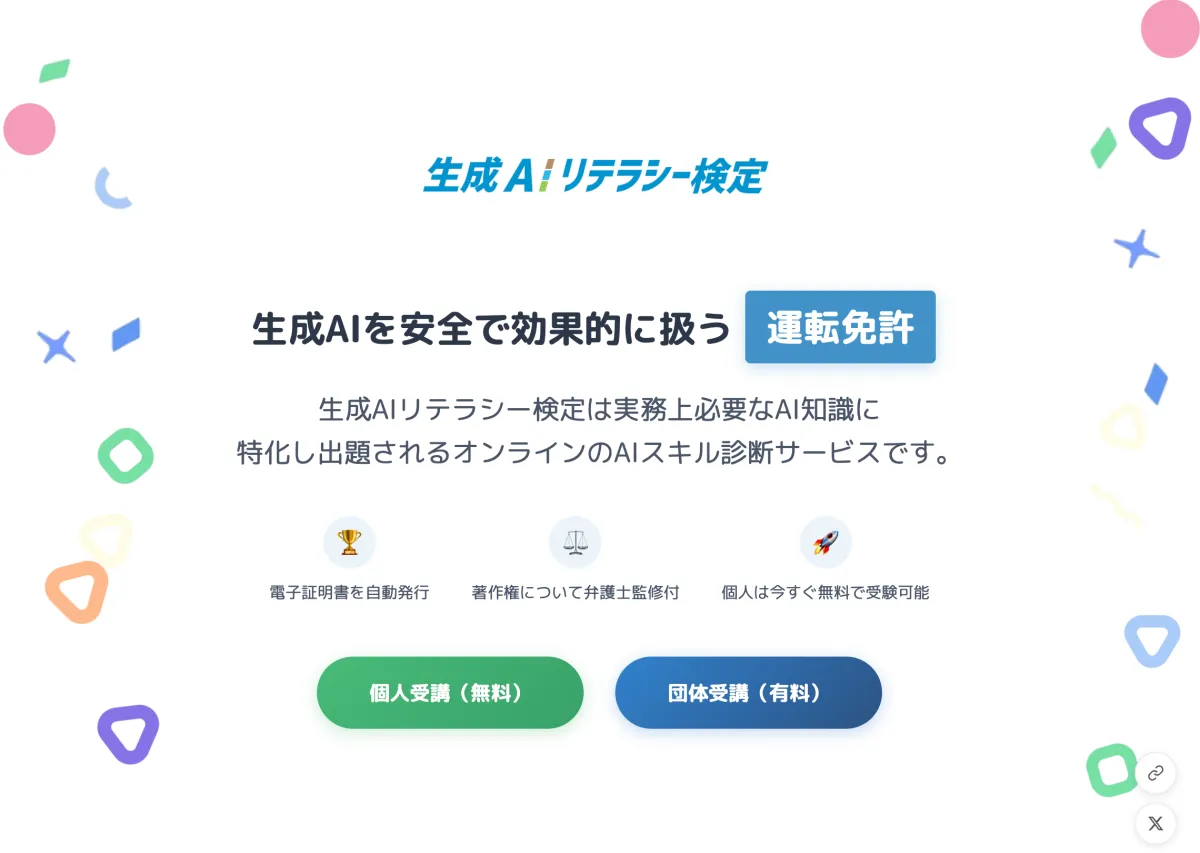Choose 団体受講（有料） button

point(747,693)
